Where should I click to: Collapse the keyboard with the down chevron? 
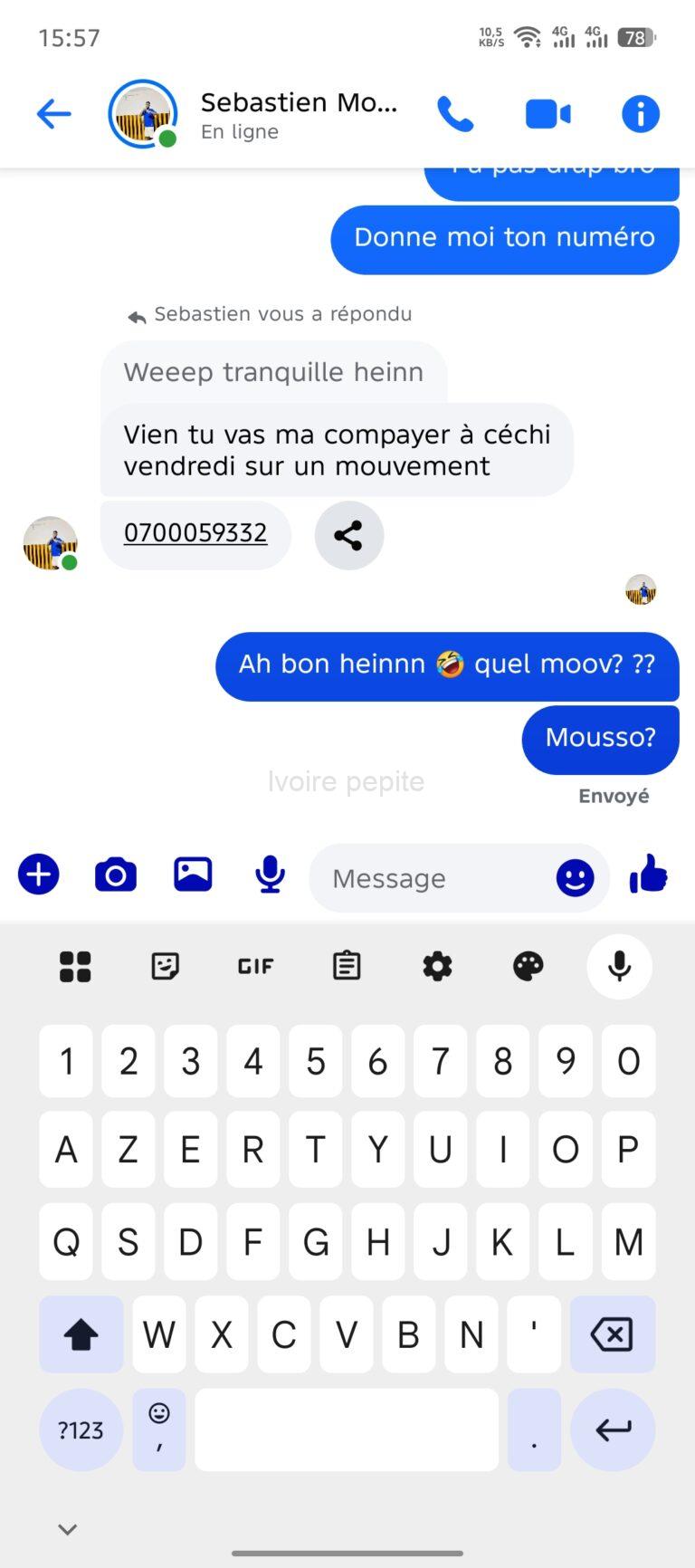[66, 1528]
